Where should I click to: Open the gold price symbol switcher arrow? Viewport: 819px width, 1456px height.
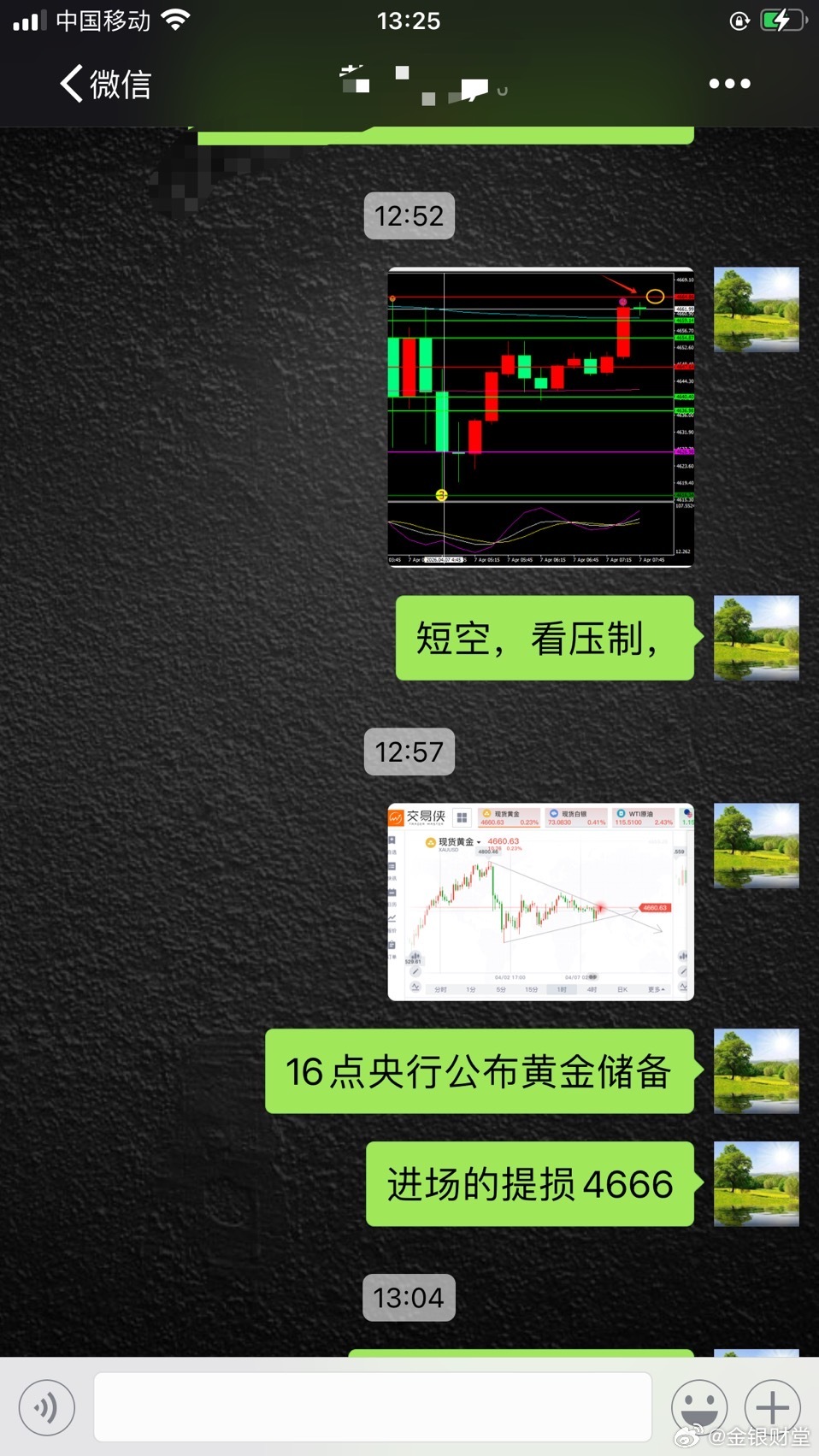(x=479, y=841)
